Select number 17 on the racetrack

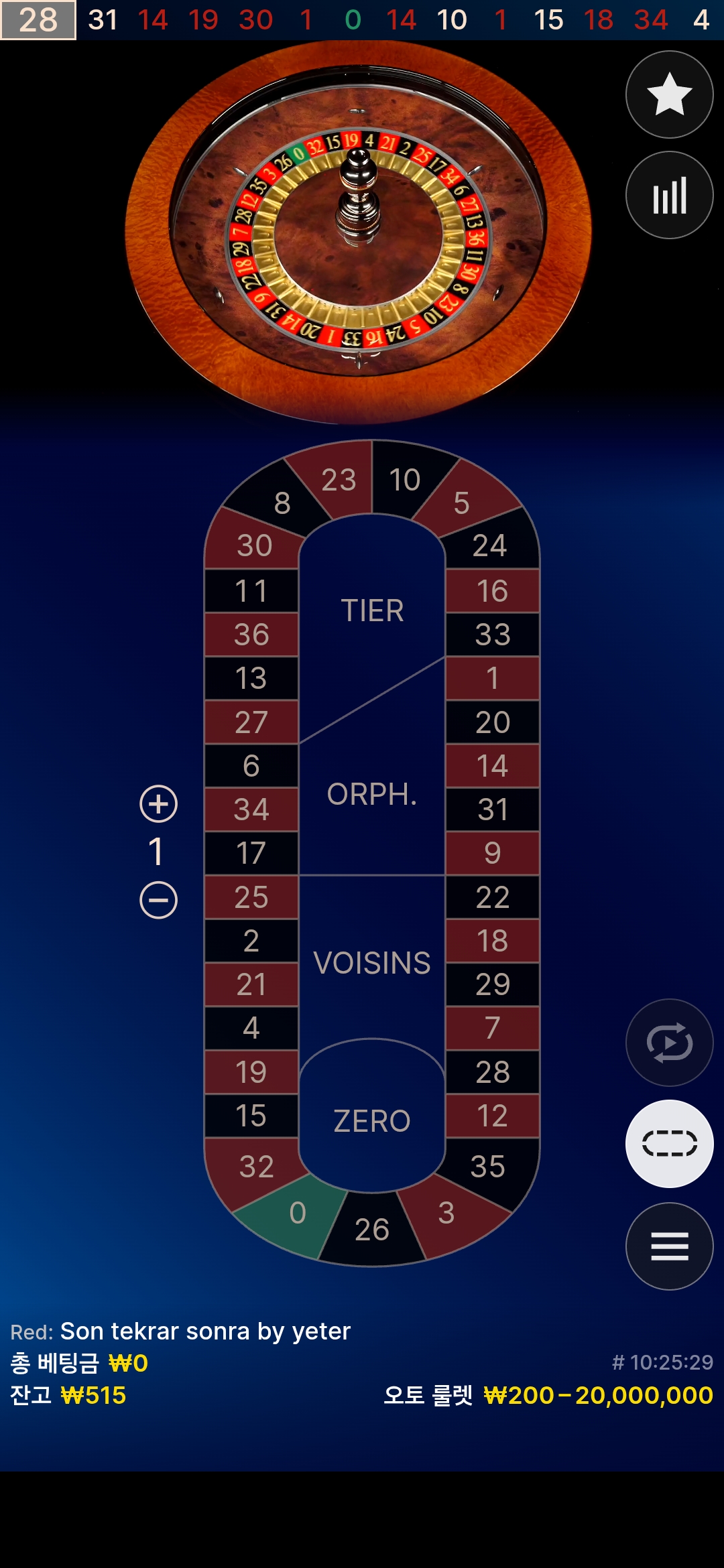tap(251, 853)
